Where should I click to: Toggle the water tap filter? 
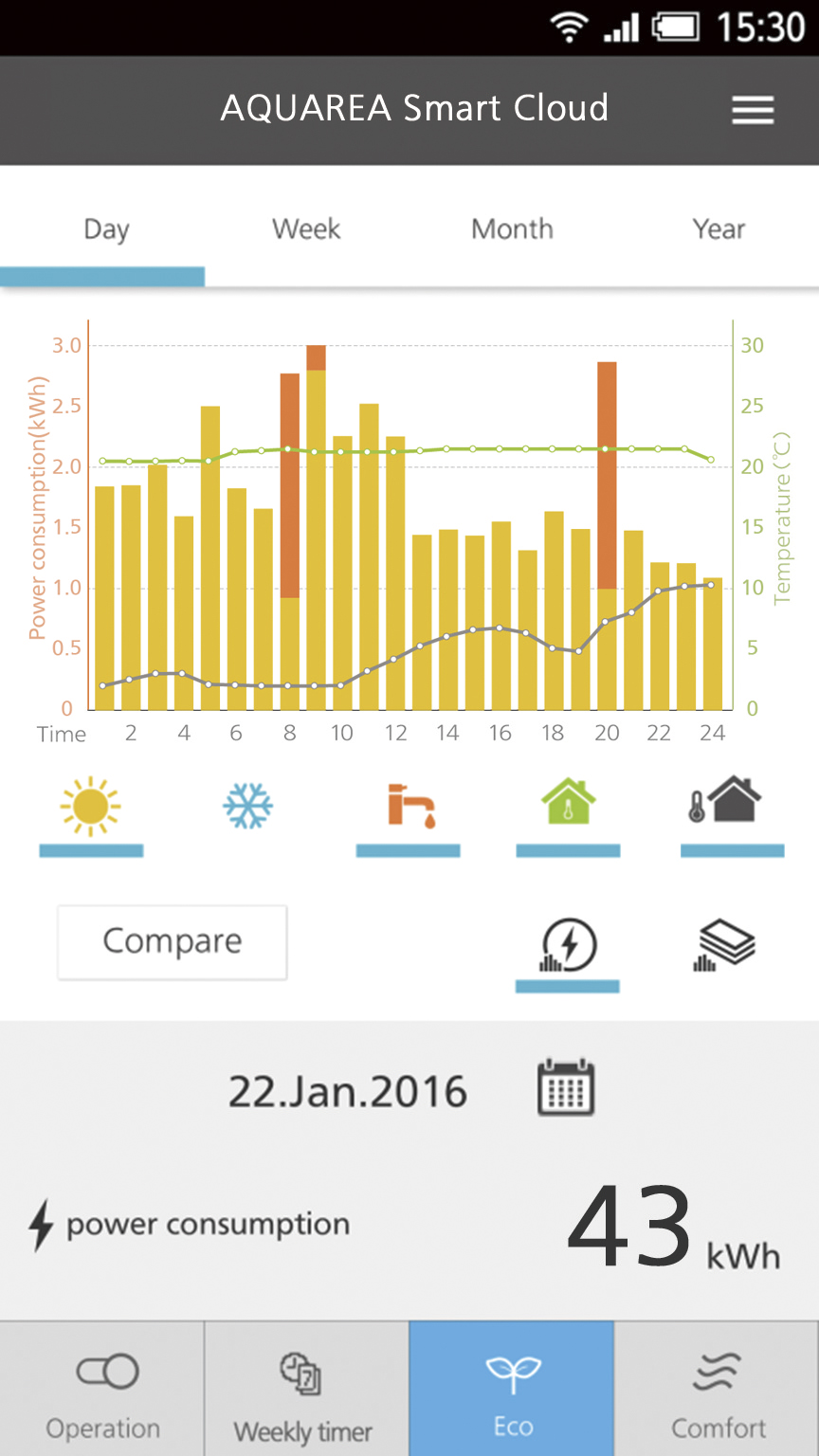point(410,806)
